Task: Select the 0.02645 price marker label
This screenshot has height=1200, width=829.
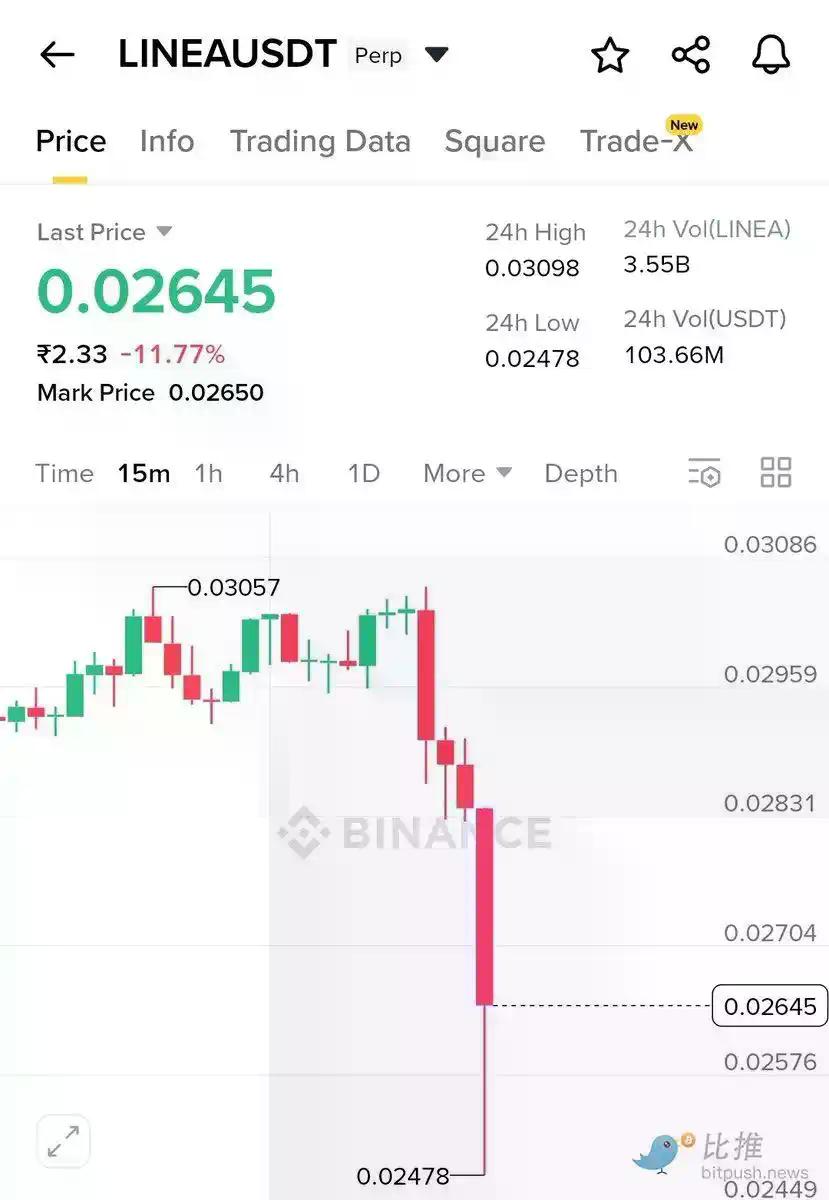Action: coord(770,1006)
